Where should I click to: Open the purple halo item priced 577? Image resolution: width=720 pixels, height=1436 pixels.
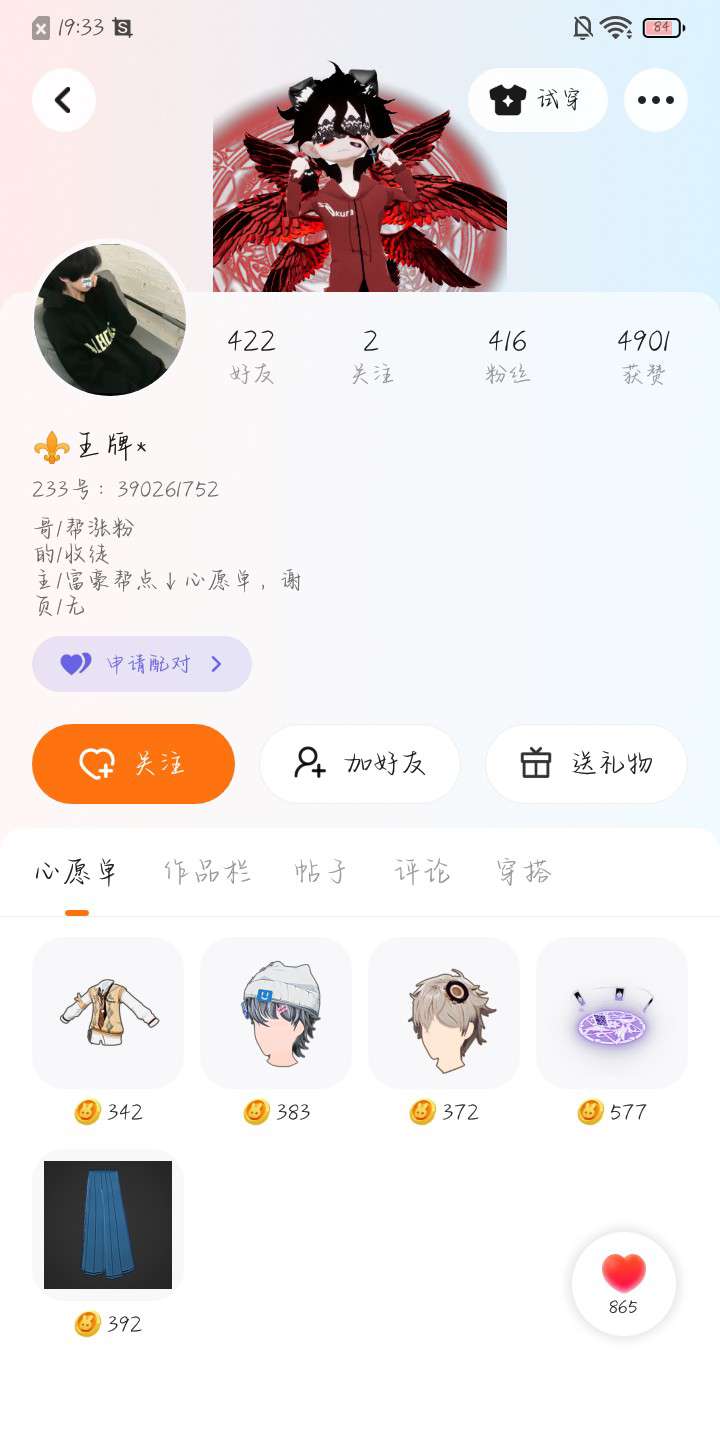click(612, 1013)
